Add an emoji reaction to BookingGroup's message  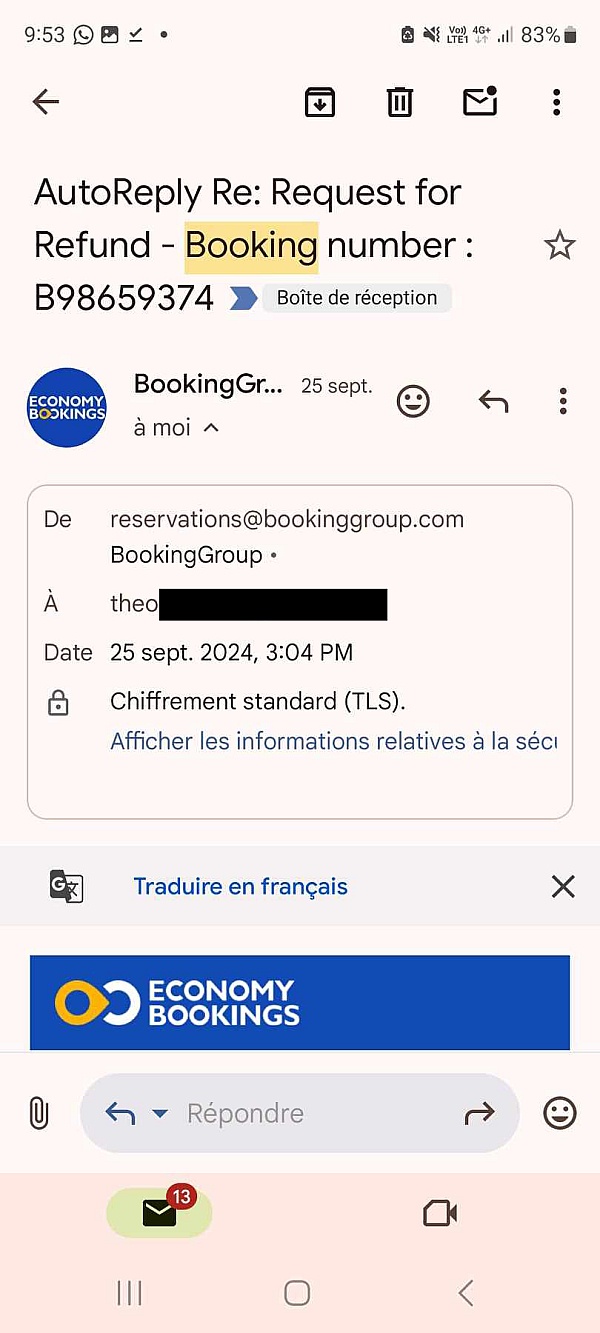coord(413,401)
